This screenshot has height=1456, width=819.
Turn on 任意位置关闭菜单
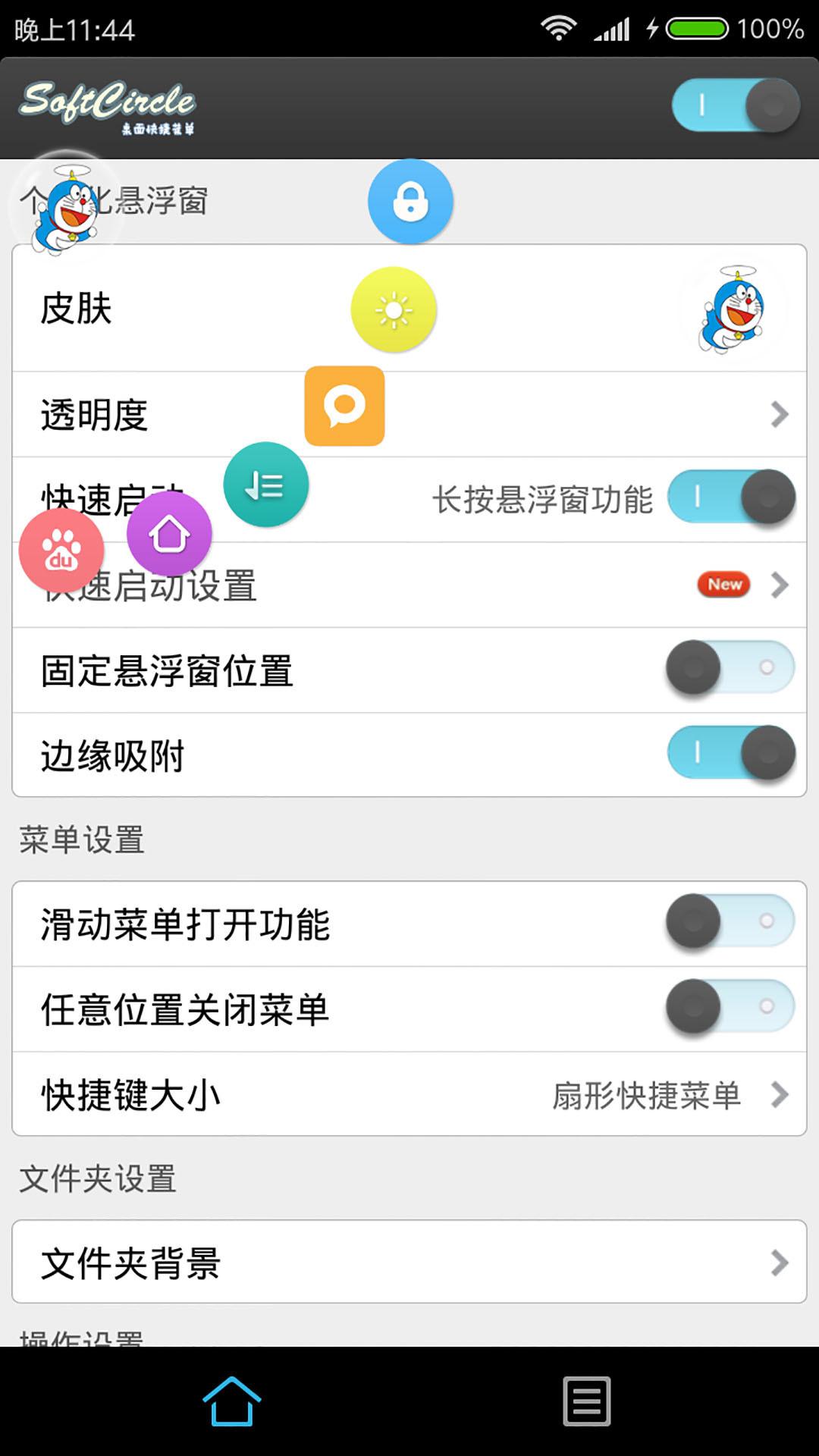click(730, 1007)
